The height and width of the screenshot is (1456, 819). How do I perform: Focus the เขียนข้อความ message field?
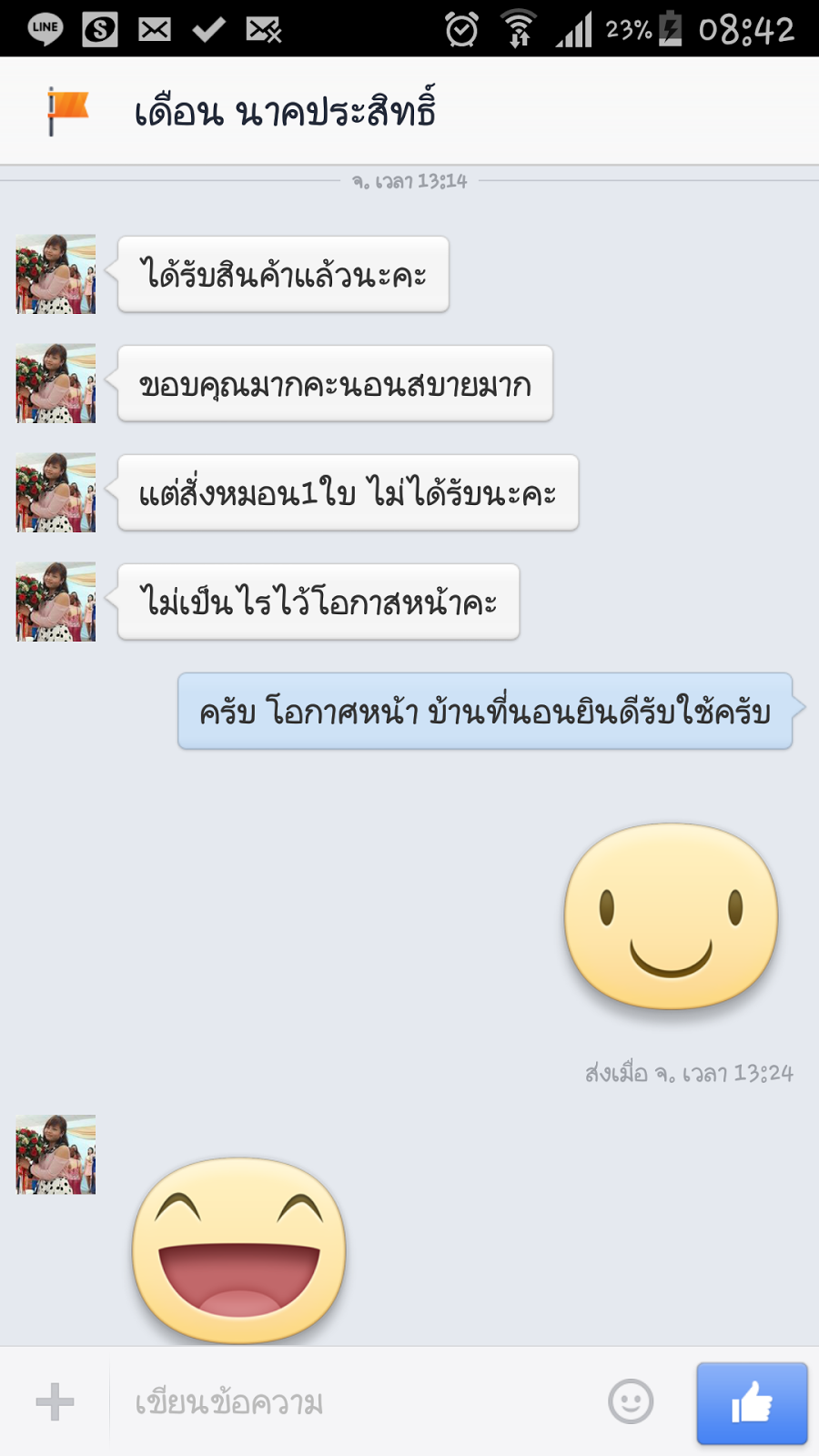pyautogui.click(x=355, y=1402)
